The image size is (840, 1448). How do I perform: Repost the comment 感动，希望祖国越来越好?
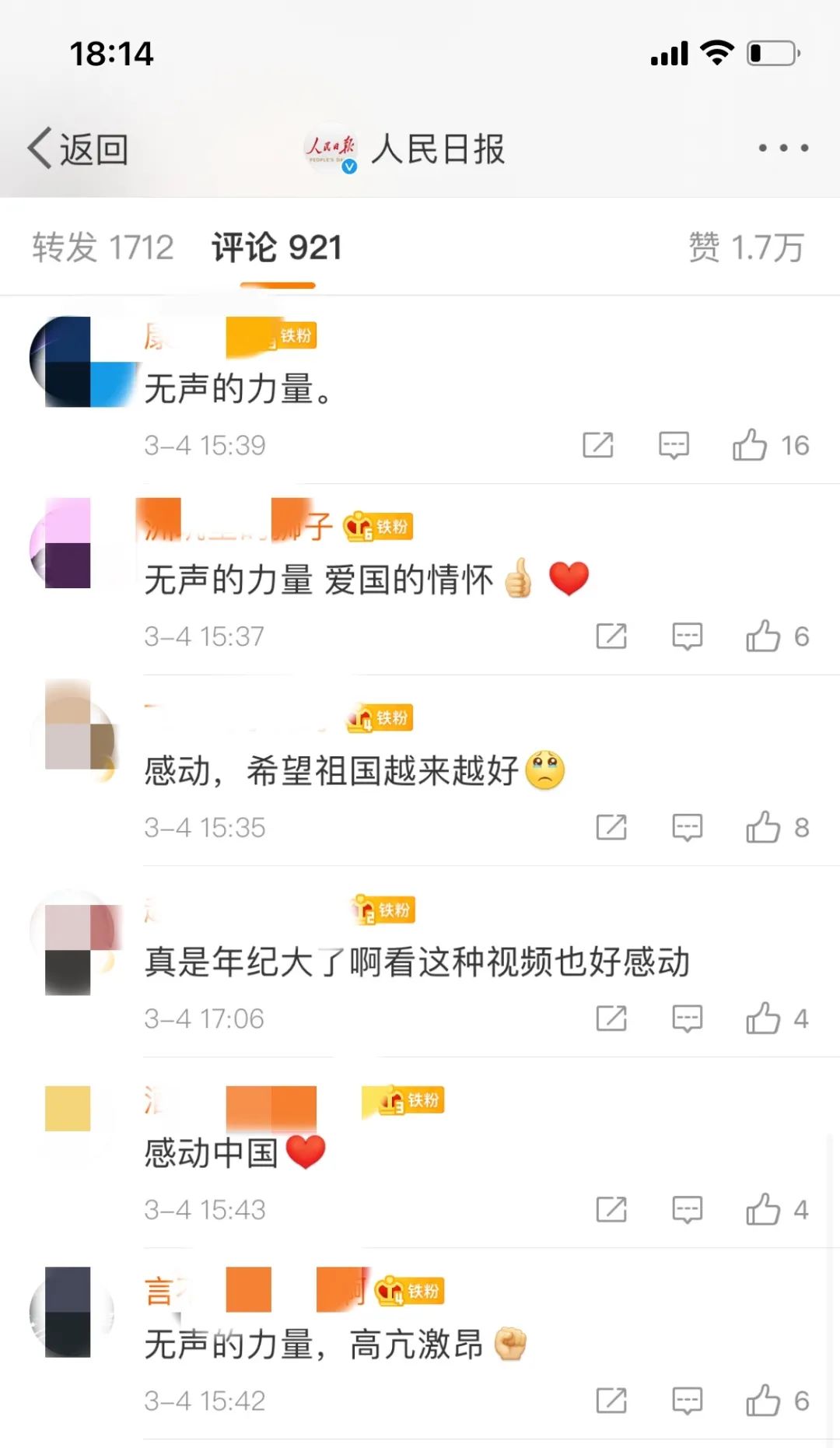[611, 827]
